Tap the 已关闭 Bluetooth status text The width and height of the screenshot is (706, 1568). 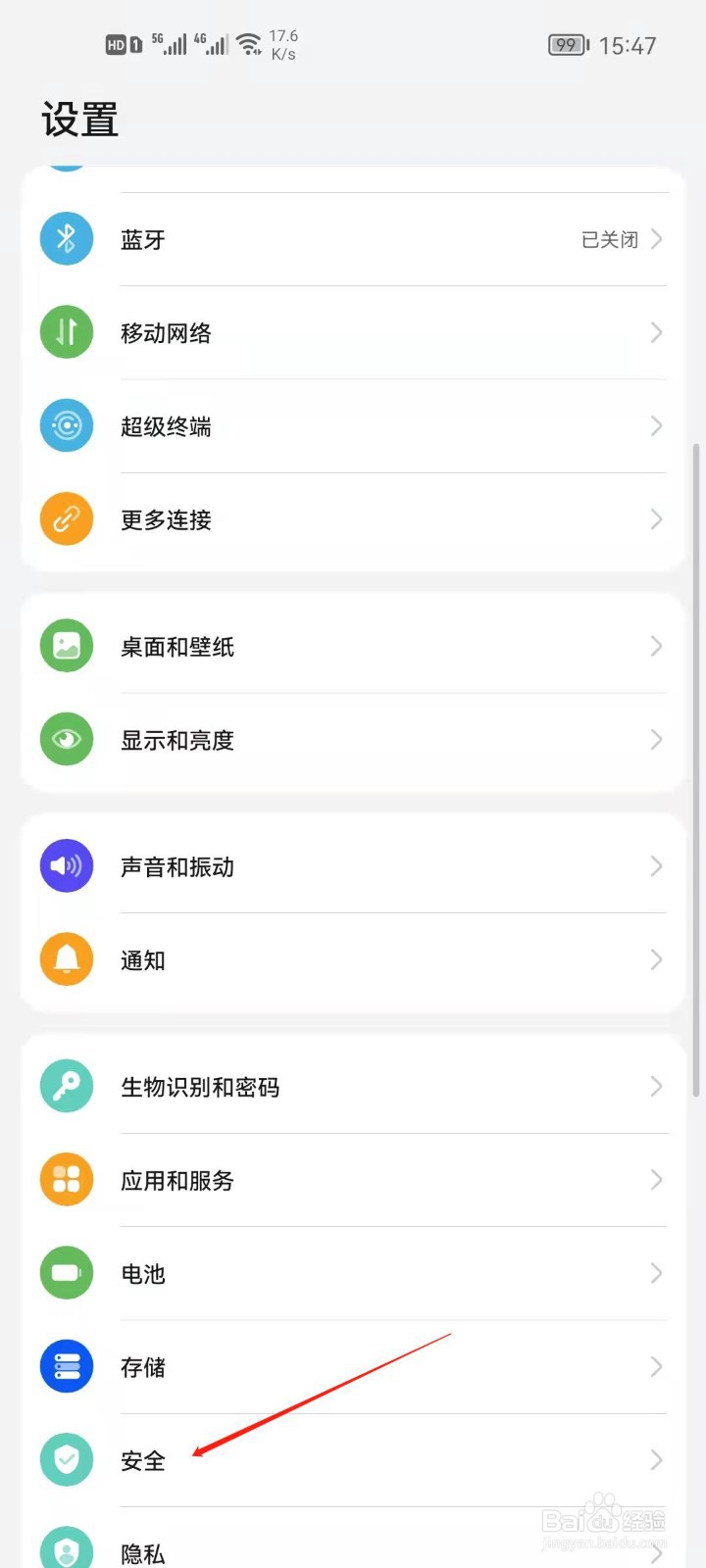(x=608, y=239)
